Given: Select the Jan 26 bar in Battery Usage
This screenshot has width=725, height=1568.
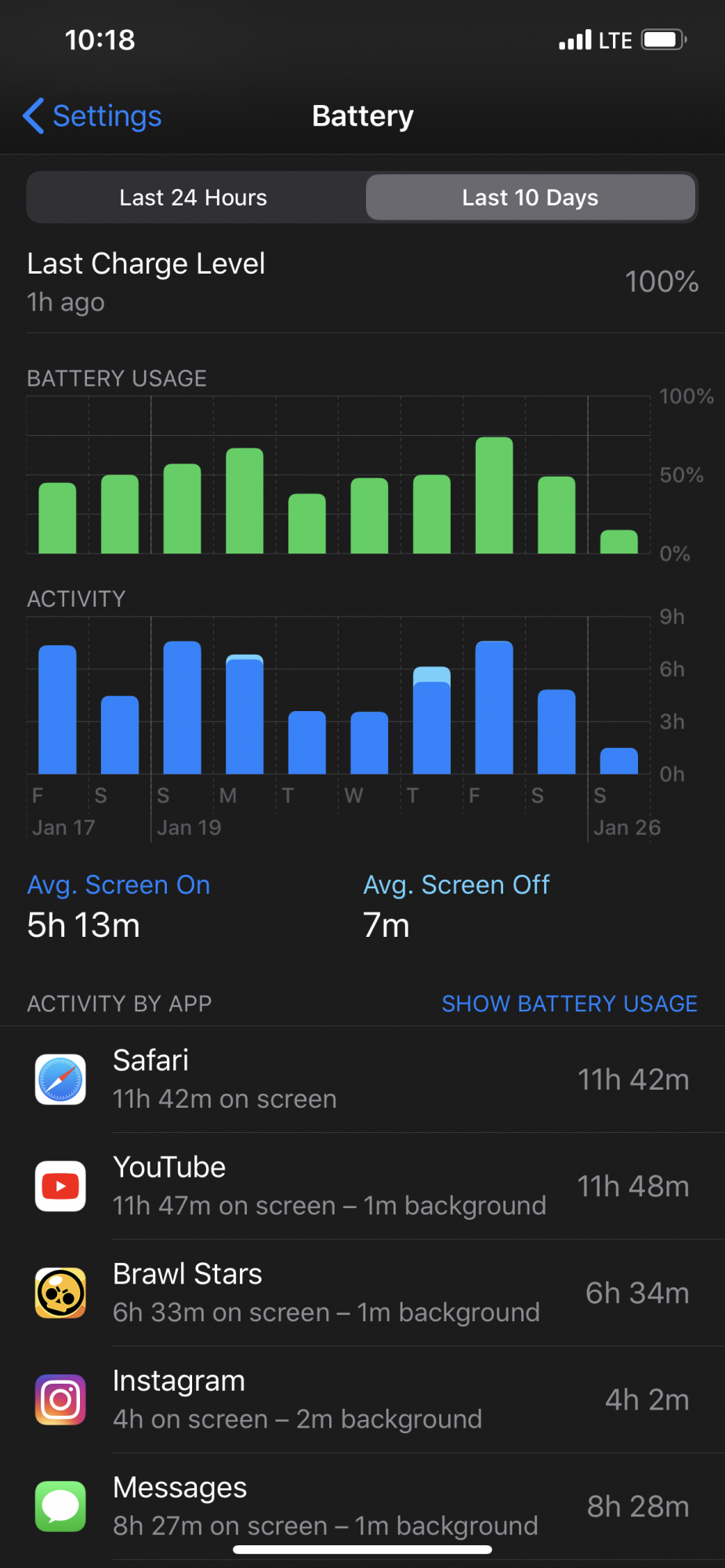Looking at the screenshot, I should point(618,542).
